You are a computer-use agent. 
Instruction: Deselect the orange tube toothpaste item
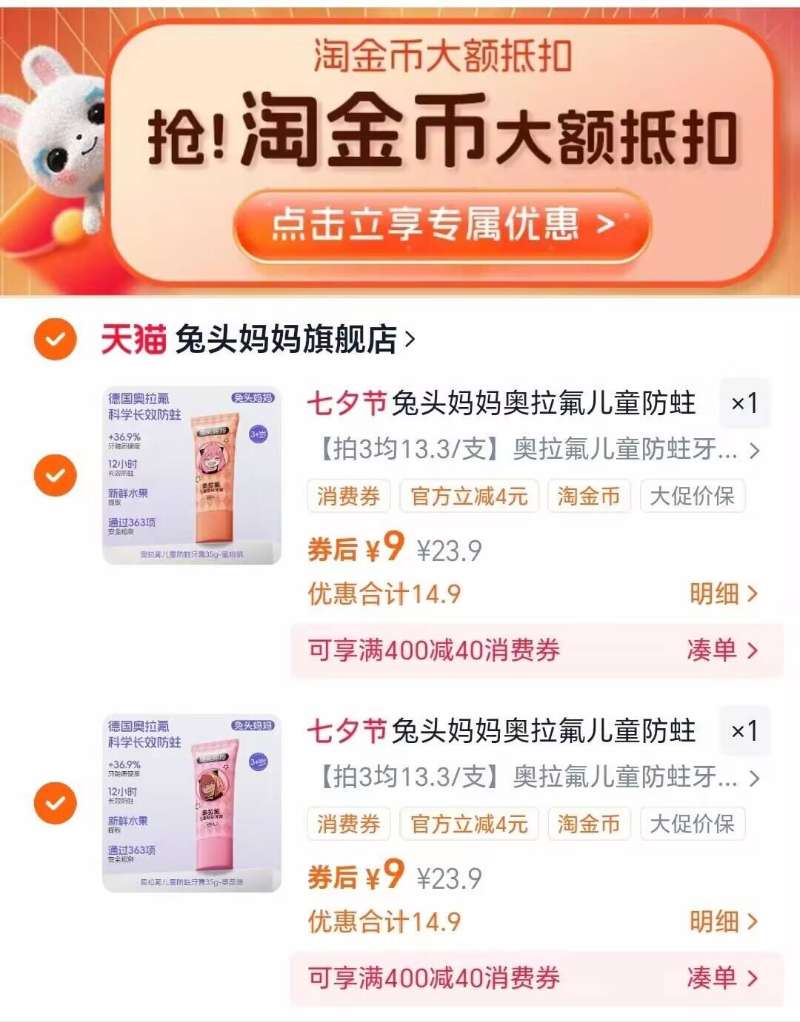tap(55, 475)
